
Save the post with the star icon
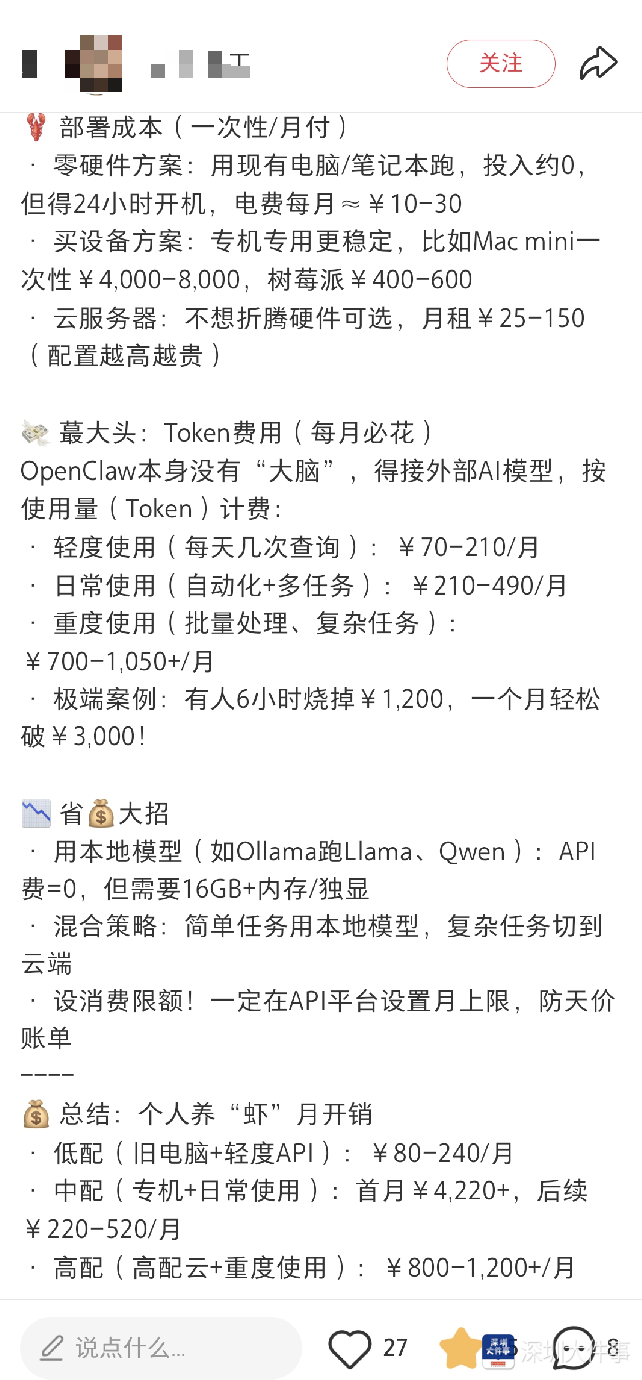click(x=461, y=1348)
